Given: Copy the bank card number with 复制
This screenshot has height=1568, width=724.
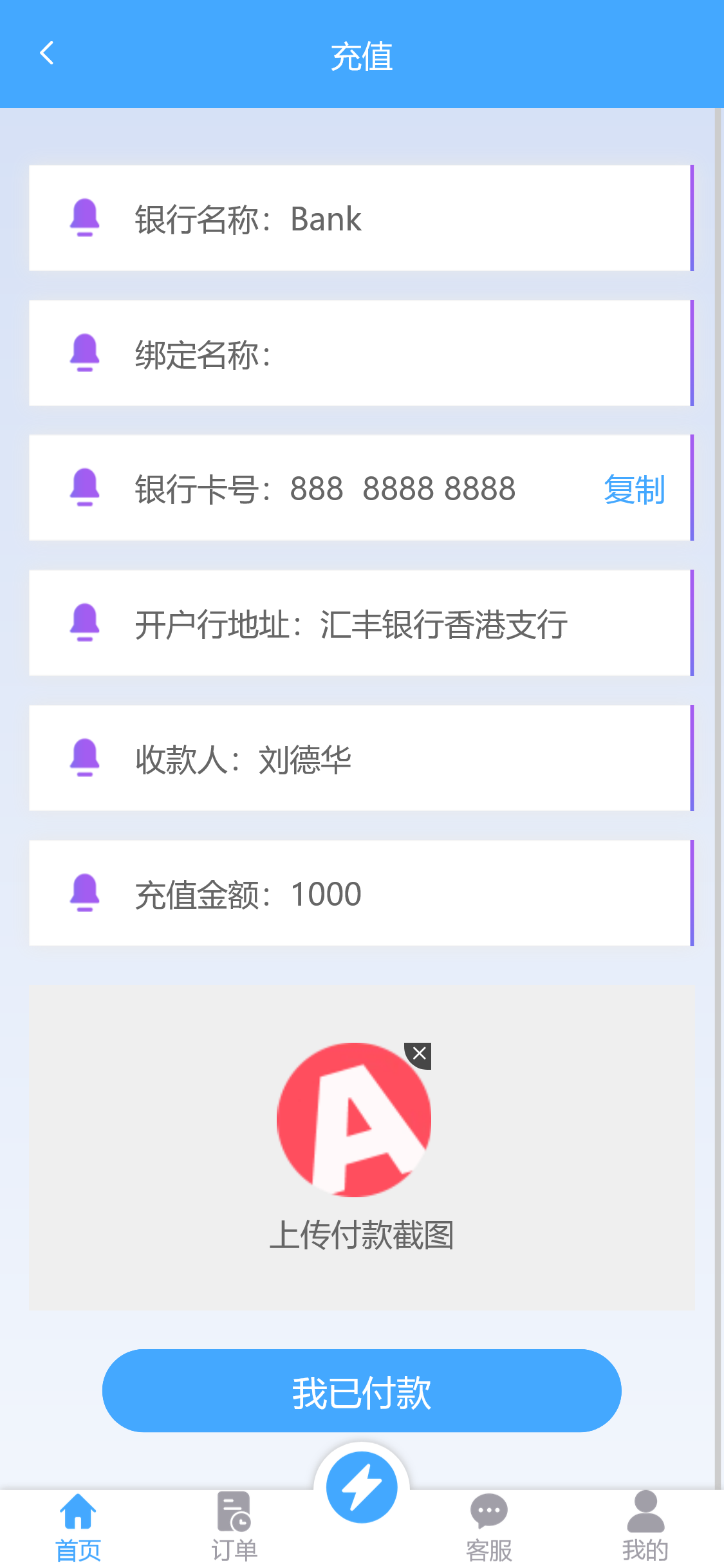Looking at the screenshot, I should point(634,490).
